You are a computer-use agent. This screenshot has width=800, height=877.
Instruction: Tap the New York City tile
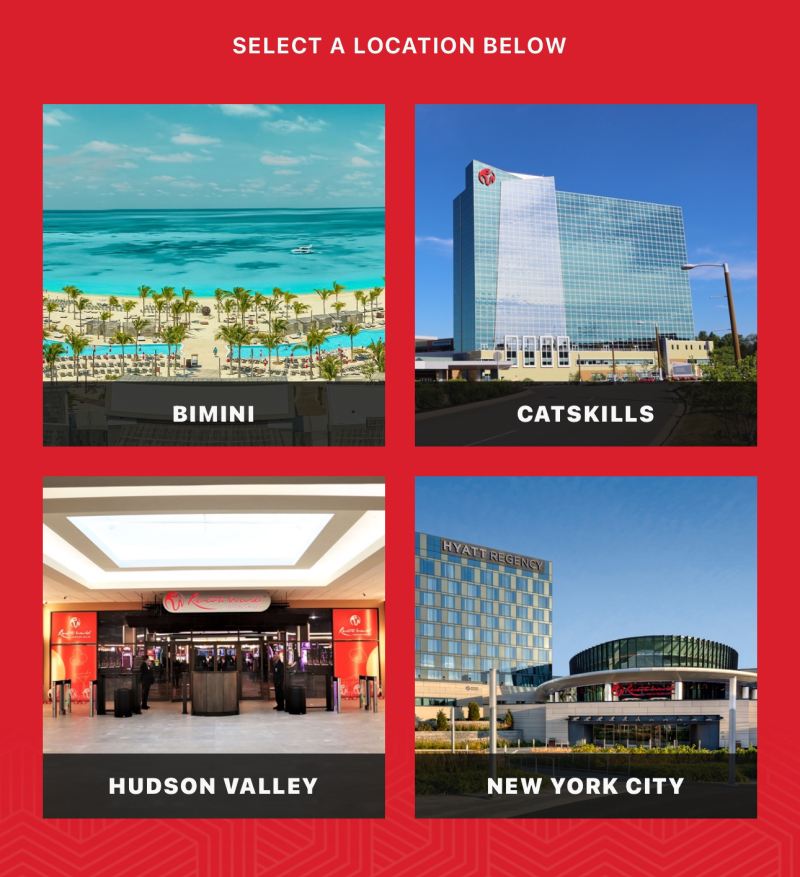(586, 647)
